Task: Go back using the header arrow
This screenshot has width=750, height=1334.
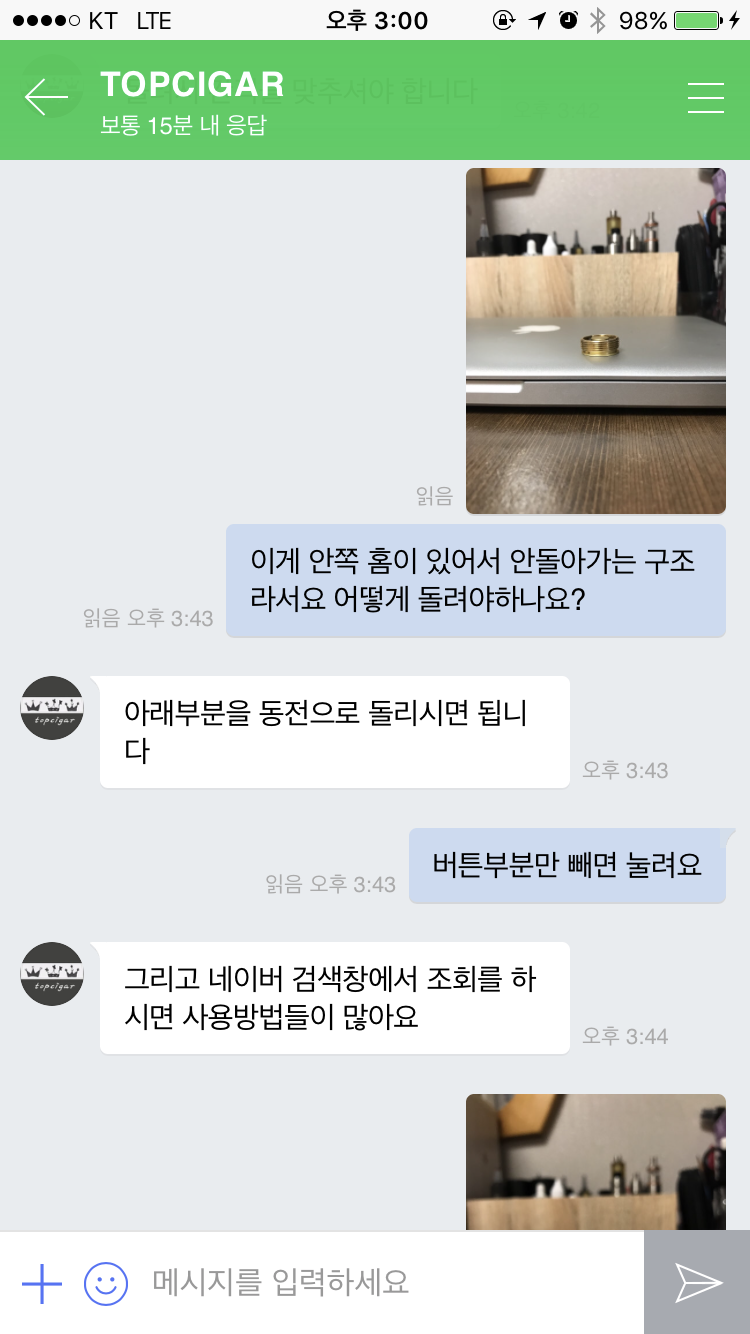Action: point(46,98)
